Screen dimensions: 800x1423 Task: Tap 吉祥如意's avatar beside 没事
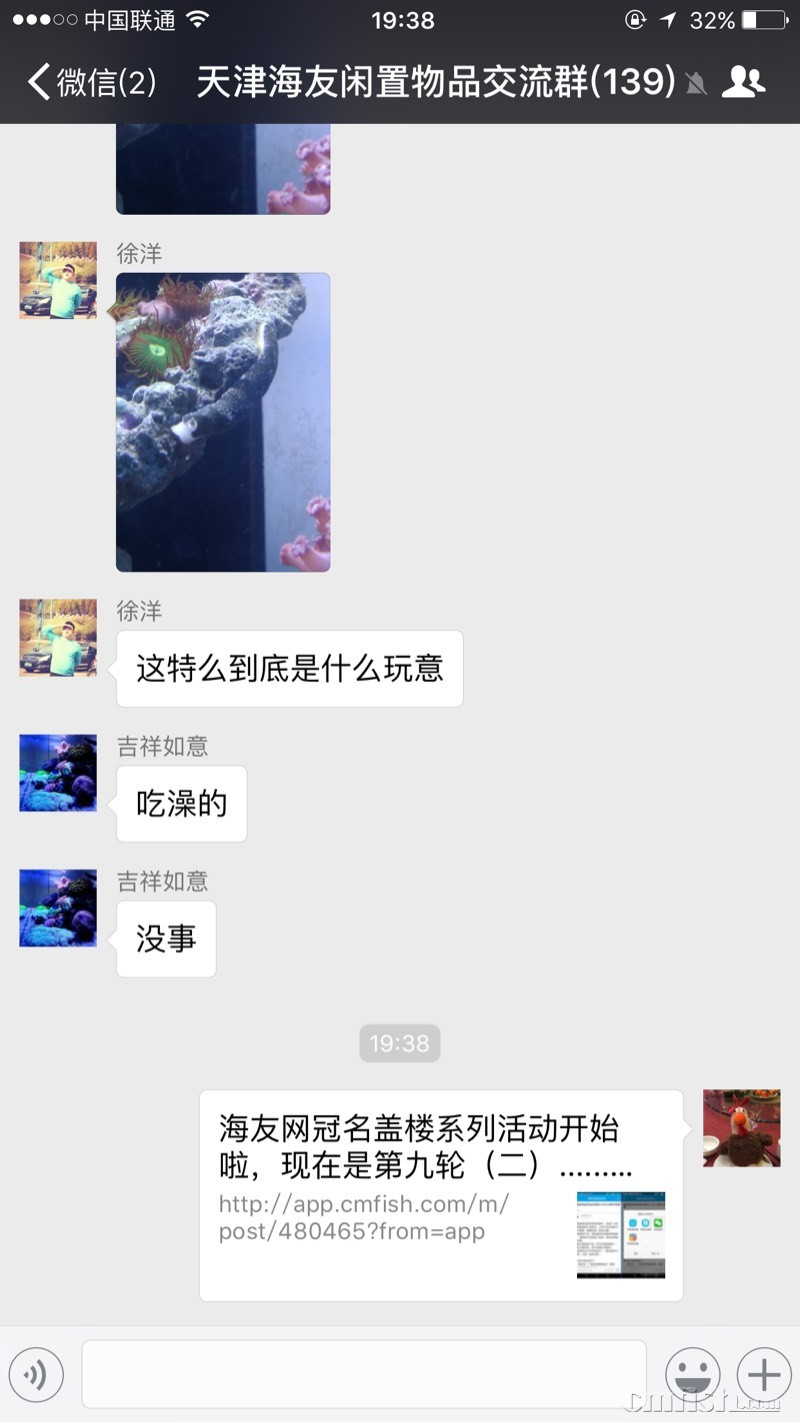(x=58, y=908)
